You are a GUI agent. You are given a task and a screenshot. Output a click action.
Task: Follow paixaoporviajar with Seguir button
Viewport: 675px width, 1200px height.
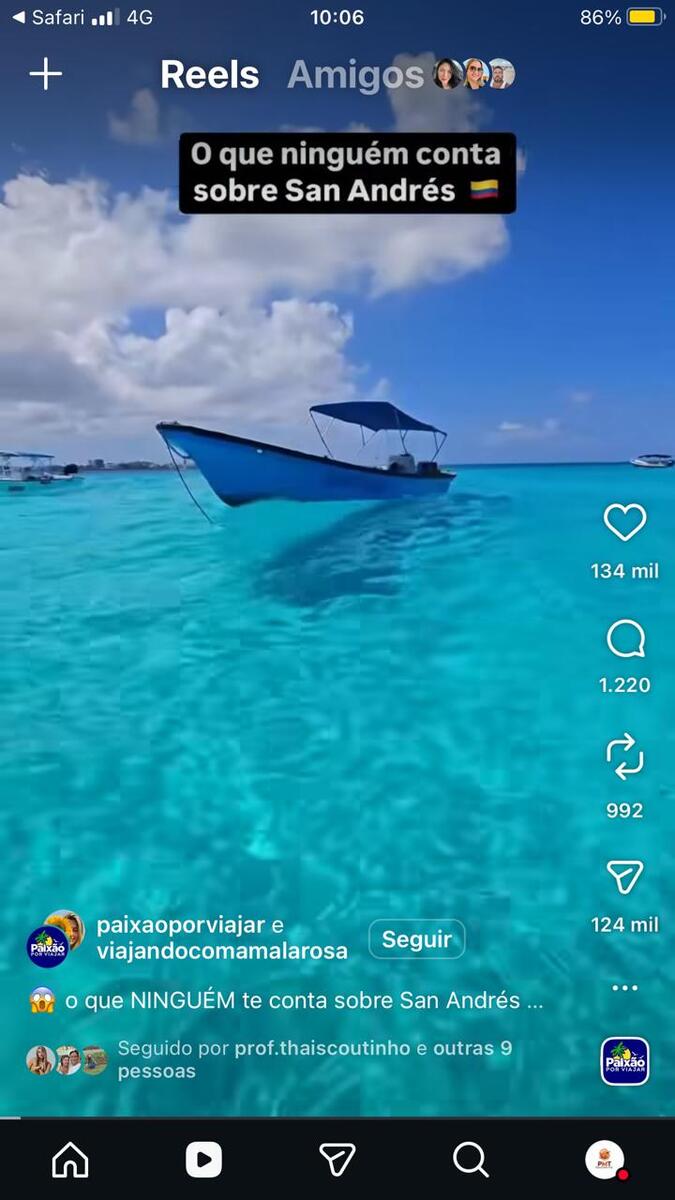coord(416,939)
